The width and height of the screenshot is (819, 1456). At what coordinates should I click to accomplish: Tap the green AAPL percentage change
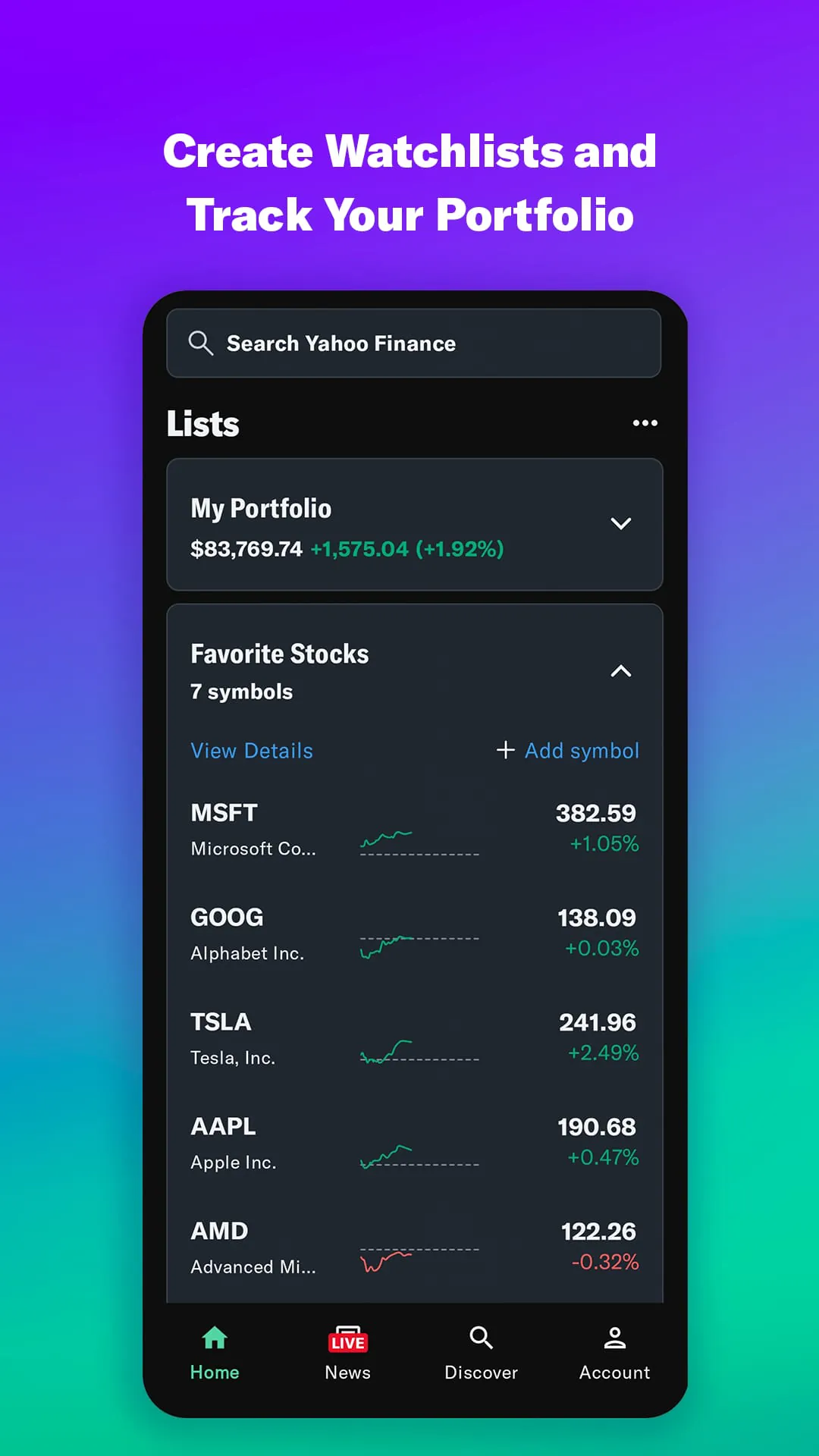(603, 1156)
